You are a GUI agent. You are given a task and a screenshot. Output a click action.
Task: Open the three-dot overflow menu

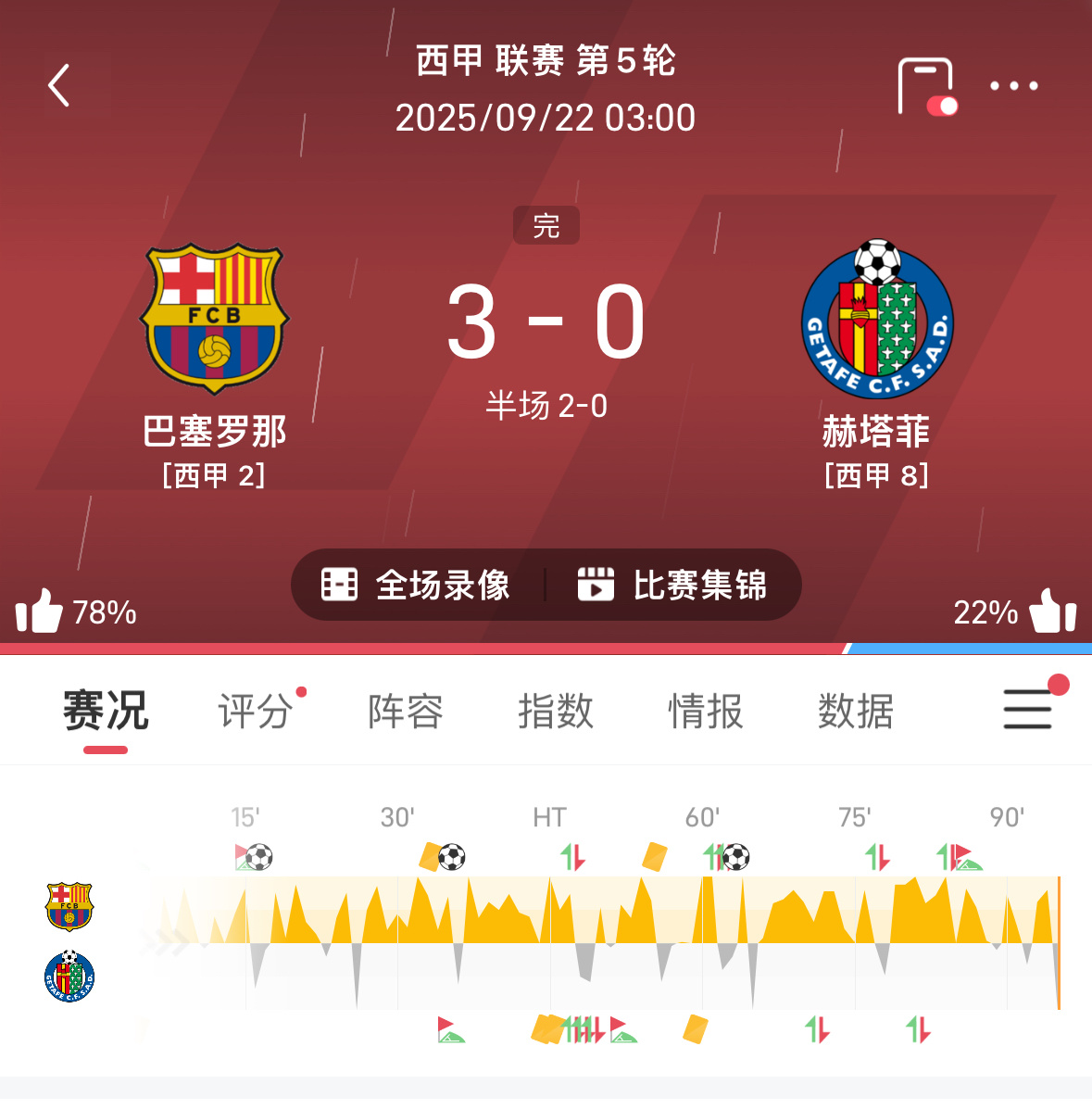coord(1013,86)
